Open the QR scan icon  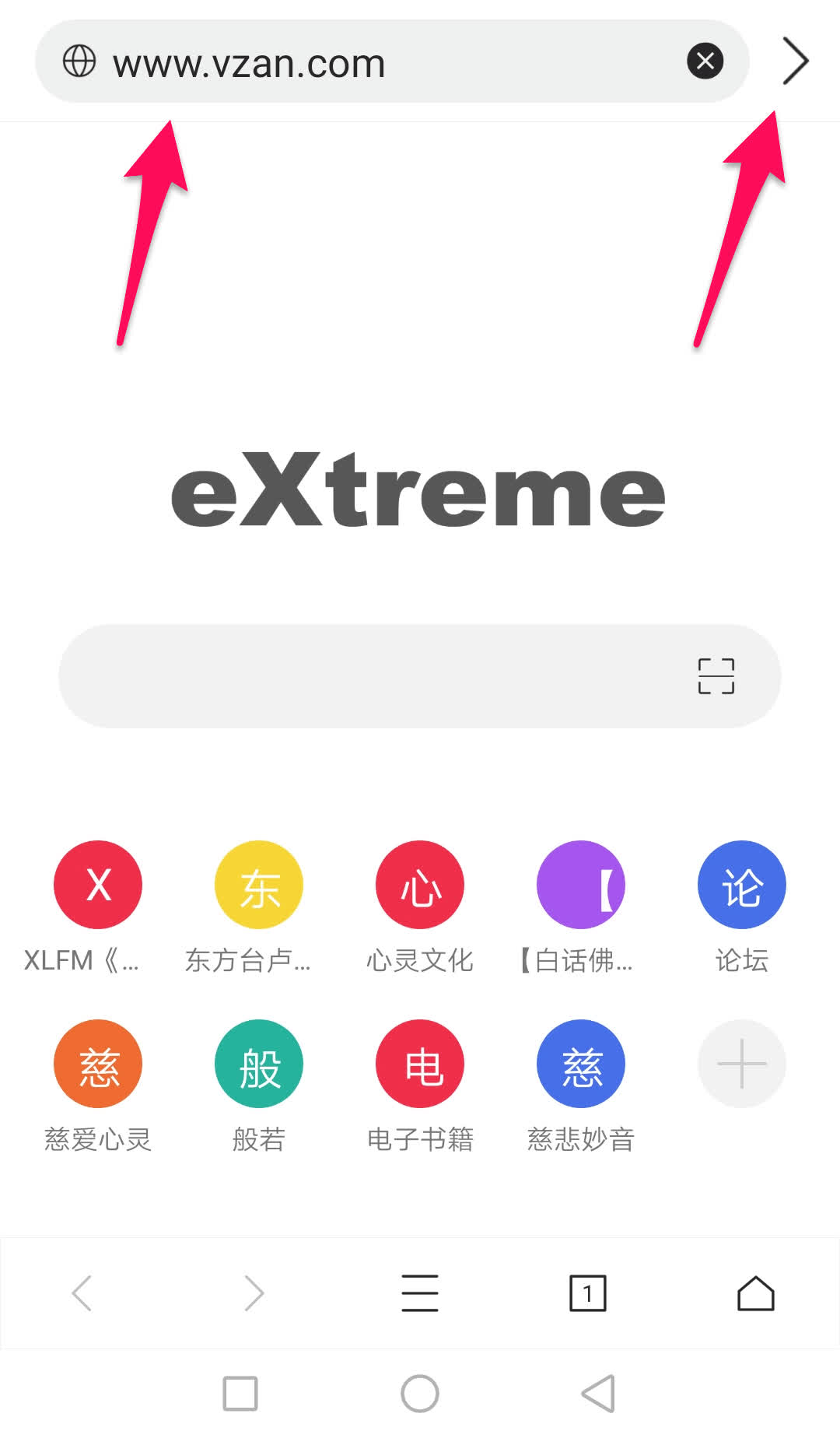(x=716, y=676)
